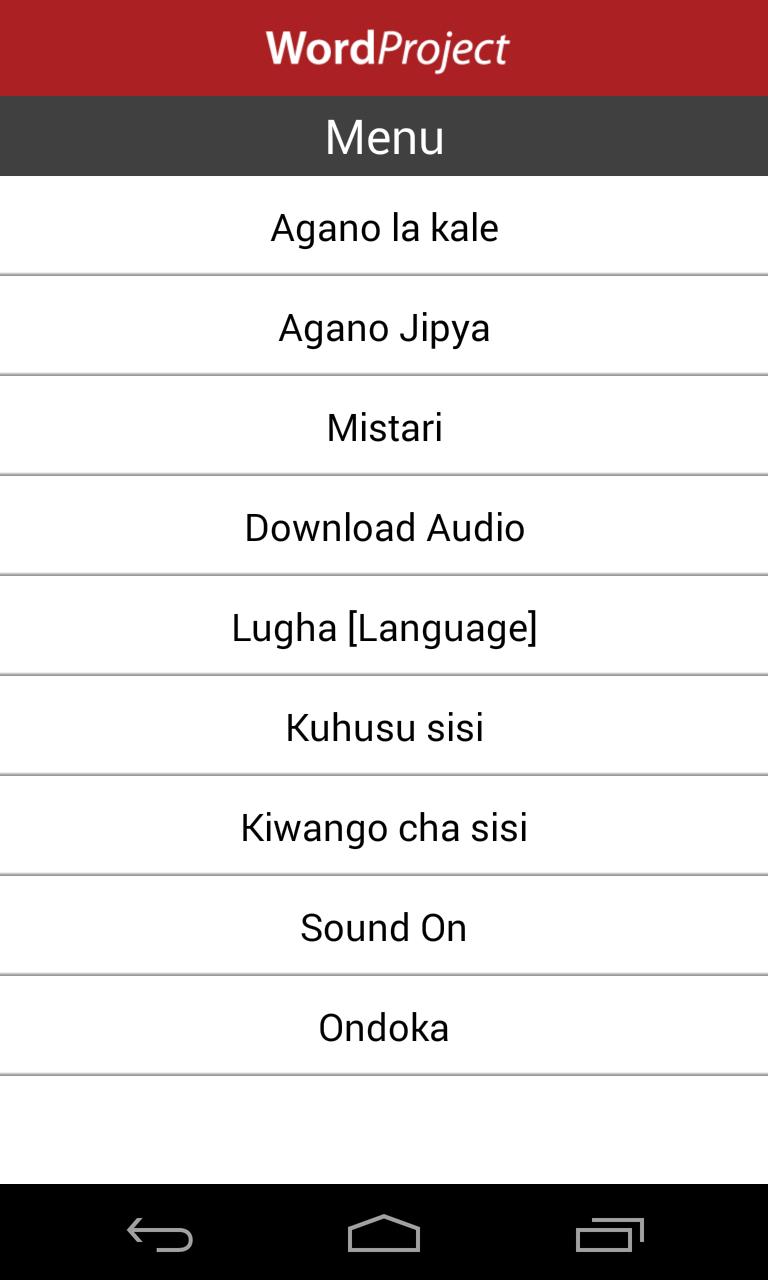Tap the Menu header title

click(x=384, y=135)
